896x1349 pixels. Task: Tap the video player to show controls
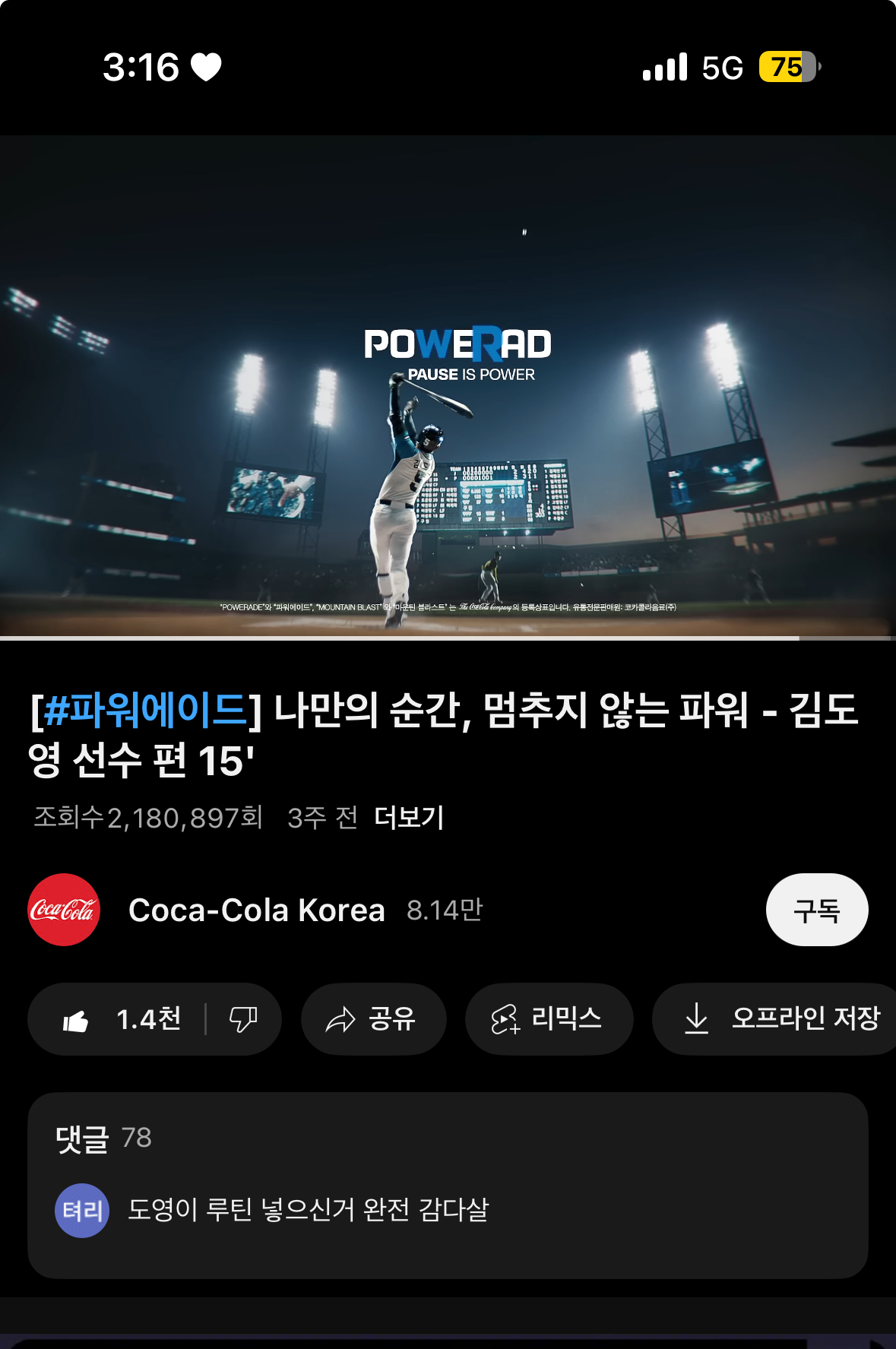coord(448,385)
